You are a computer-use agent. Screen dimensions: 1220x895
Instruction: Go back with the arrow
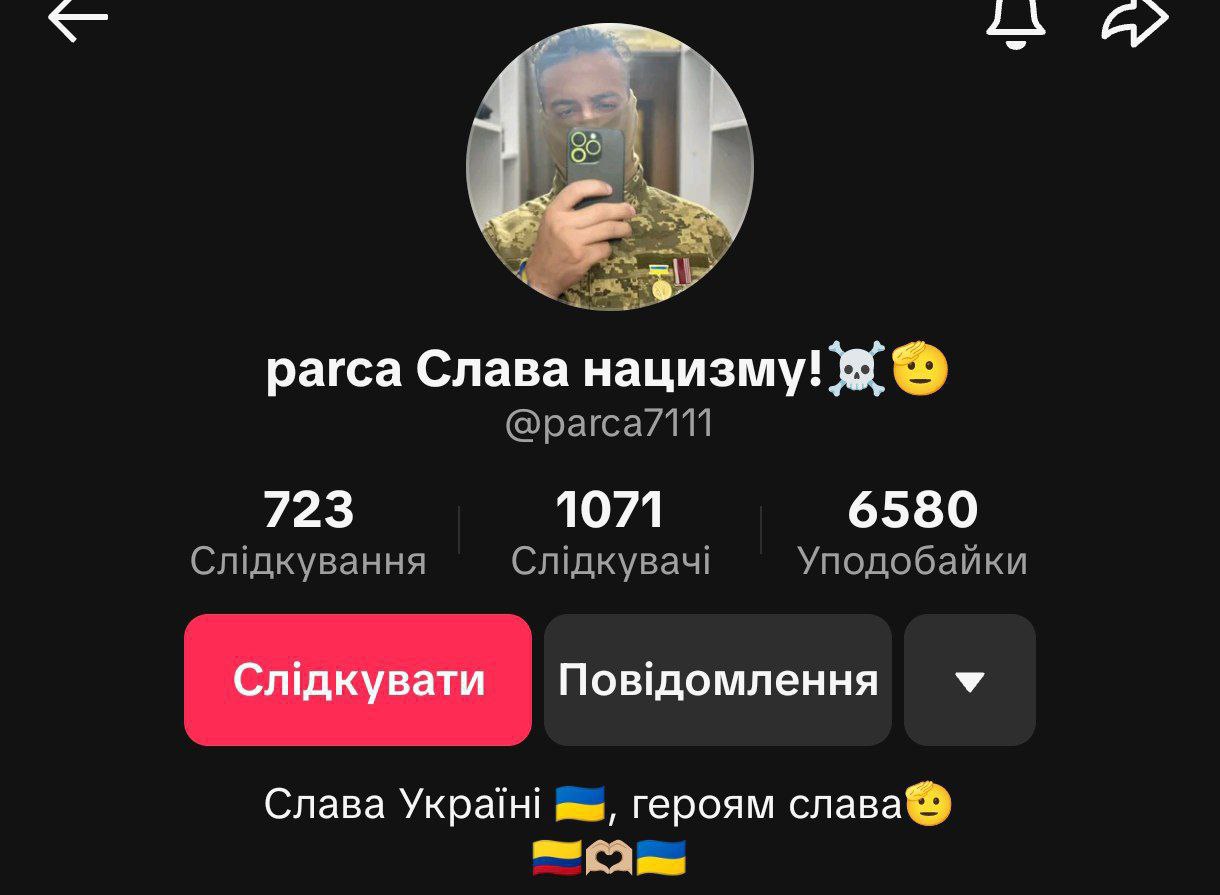pyautogui.click(x=77, y=20)
